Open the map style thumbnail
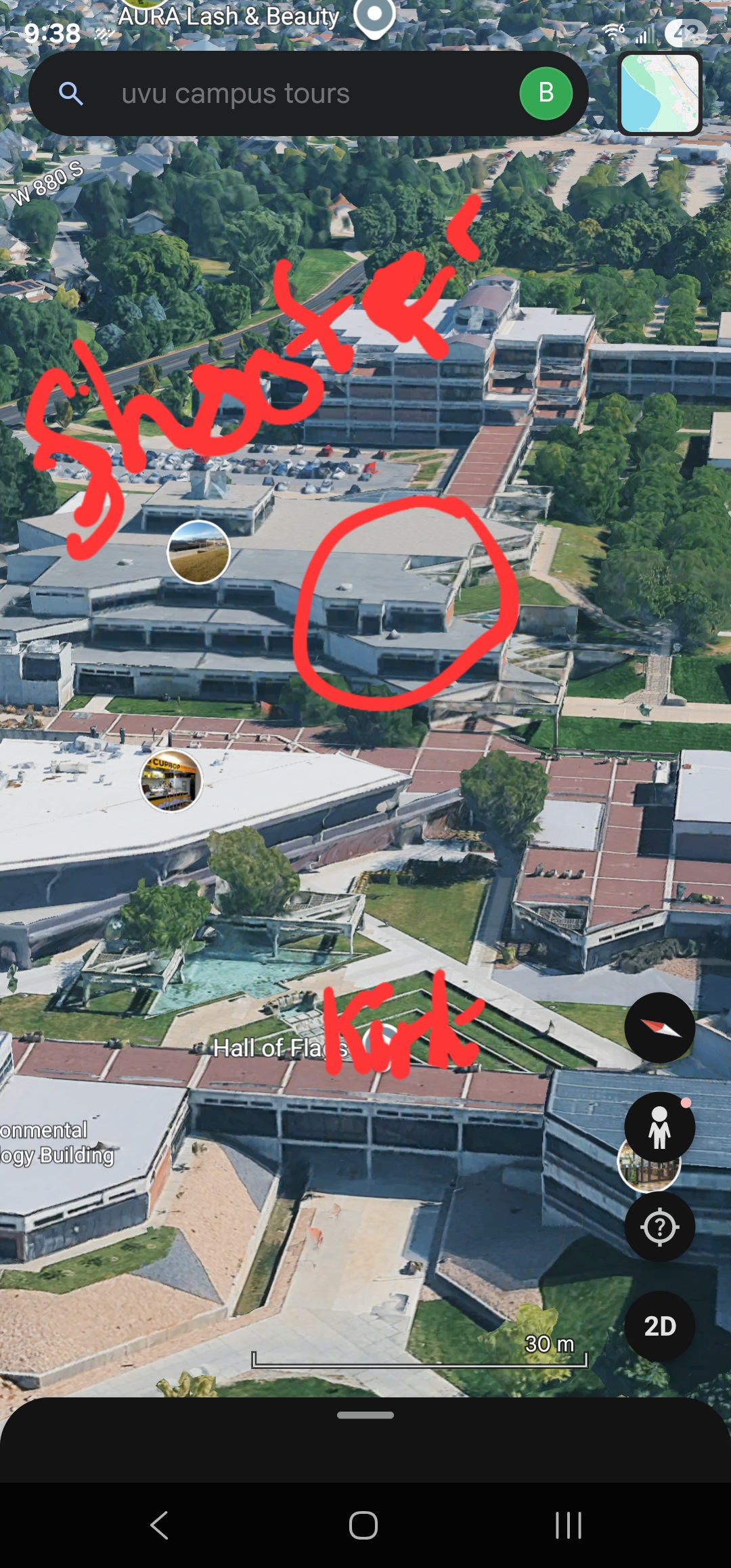 [x=660, y=93]
